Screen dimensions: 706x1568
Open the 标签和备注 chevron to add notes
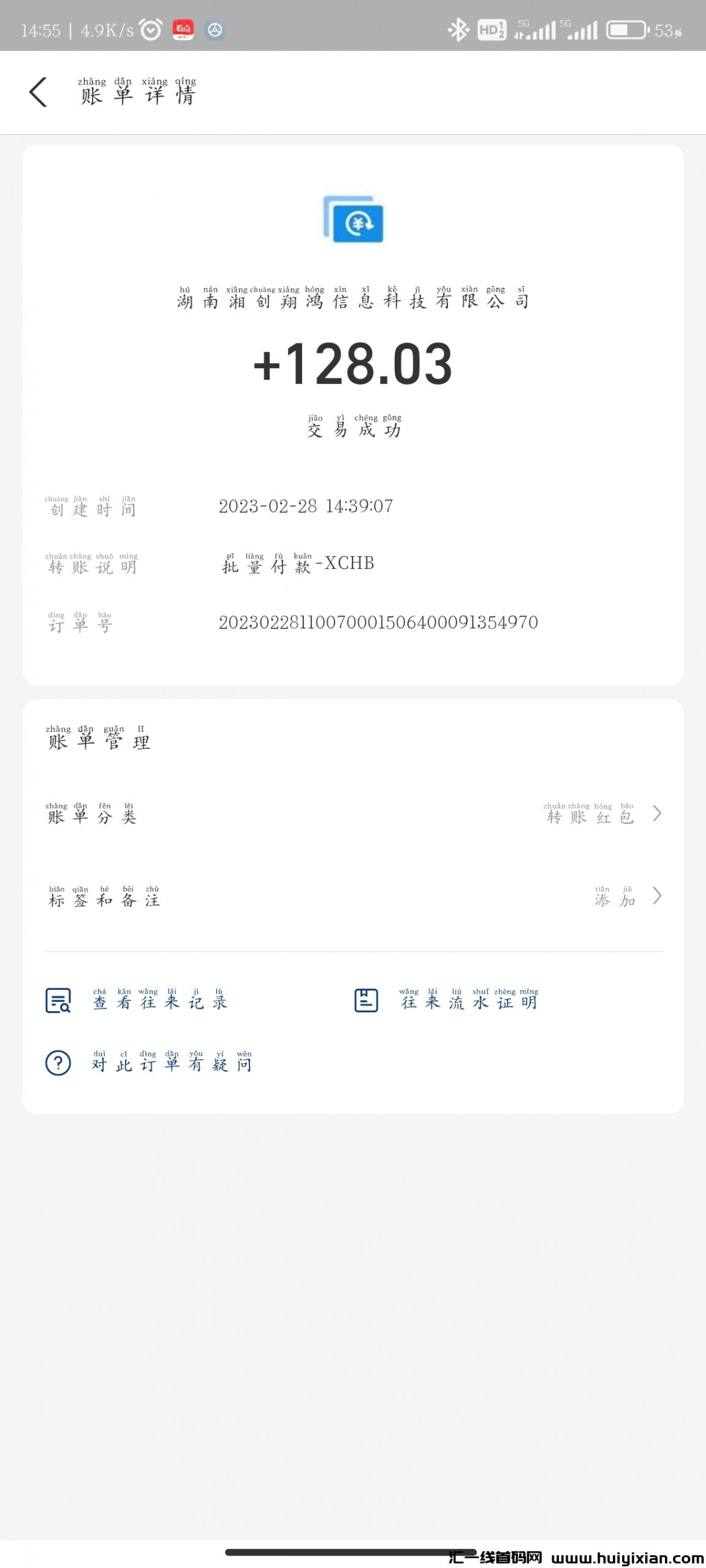click(657, 897)
